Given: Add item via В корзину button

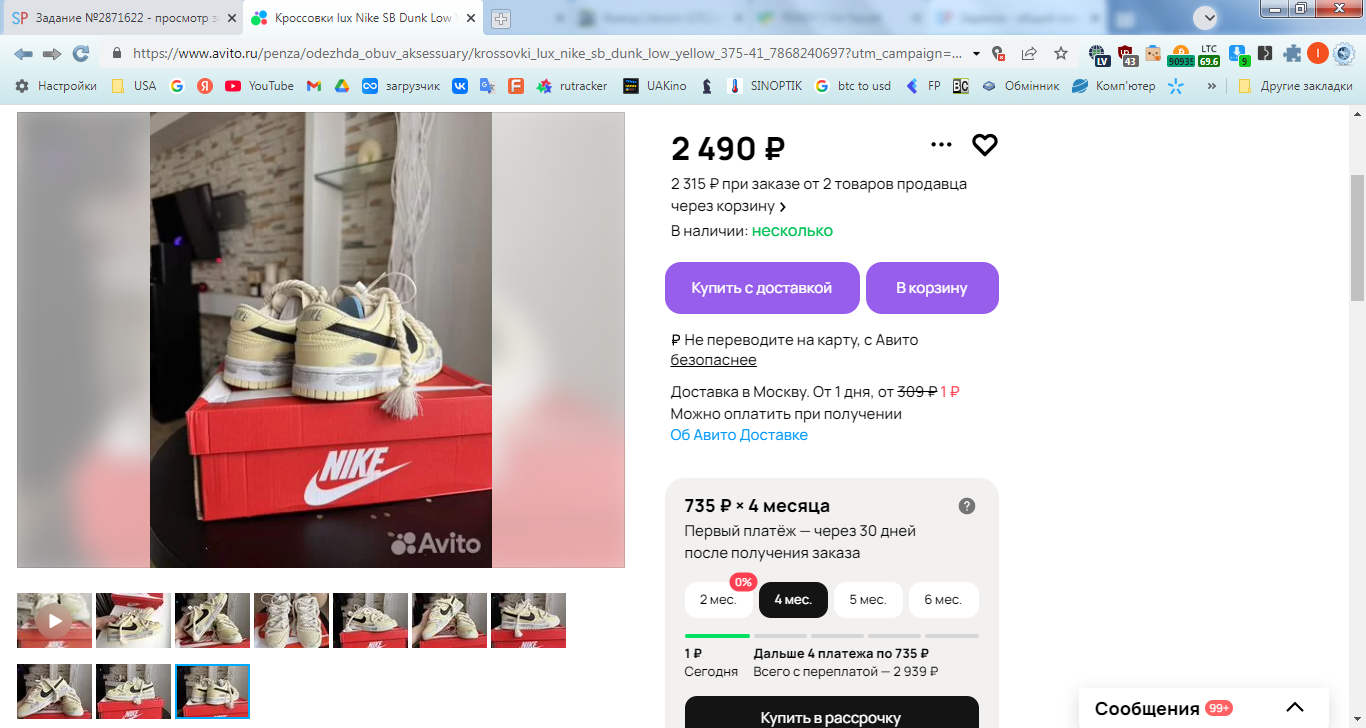Looking at the screenshot, I should [x=932, y=288].
